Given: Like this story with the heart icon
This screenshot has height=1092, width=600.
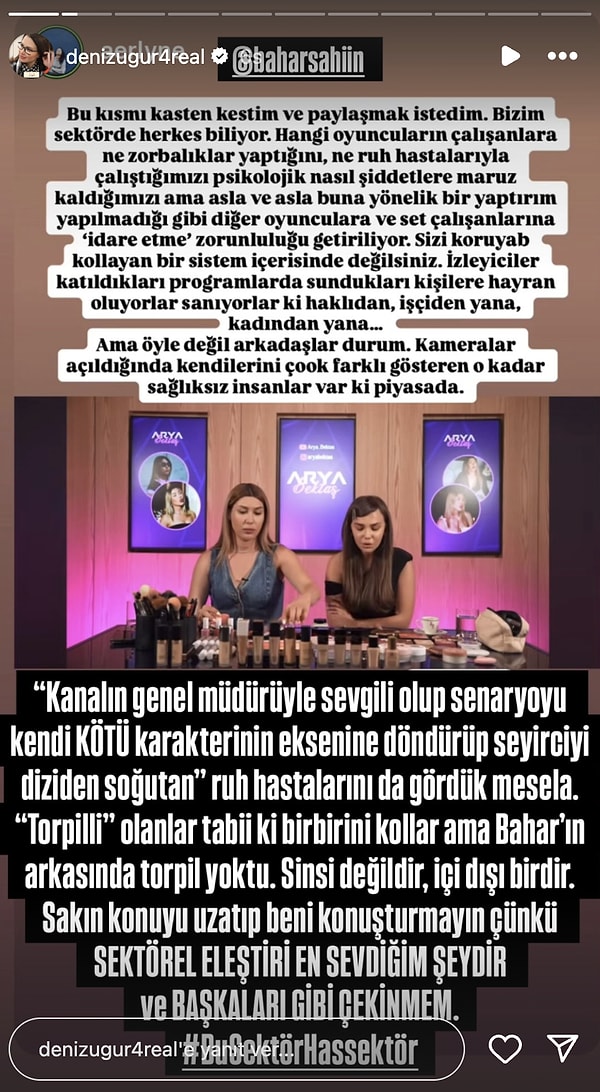Looking at the screenshot, I should (x=505, y=1049).
